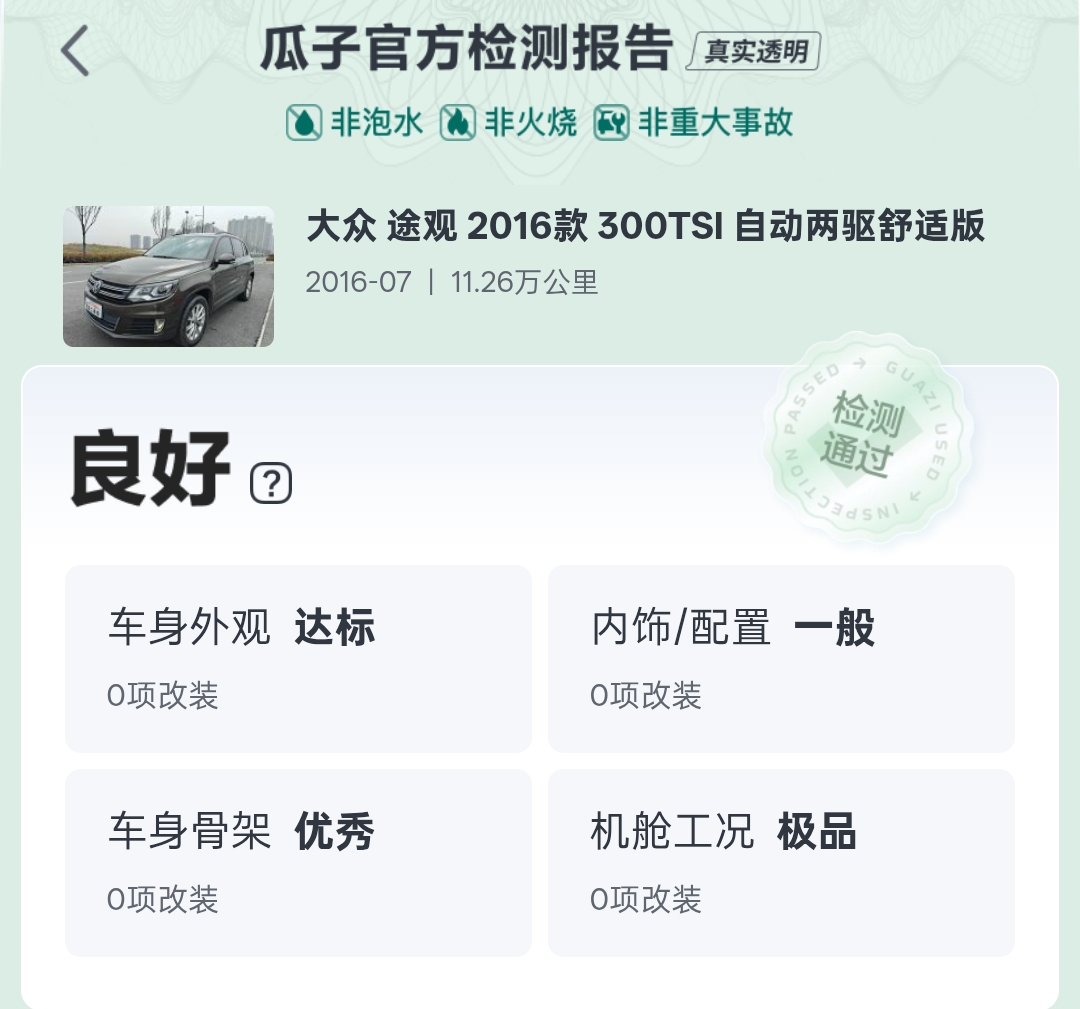Go back from the inspection report

[x=75, y=51]
